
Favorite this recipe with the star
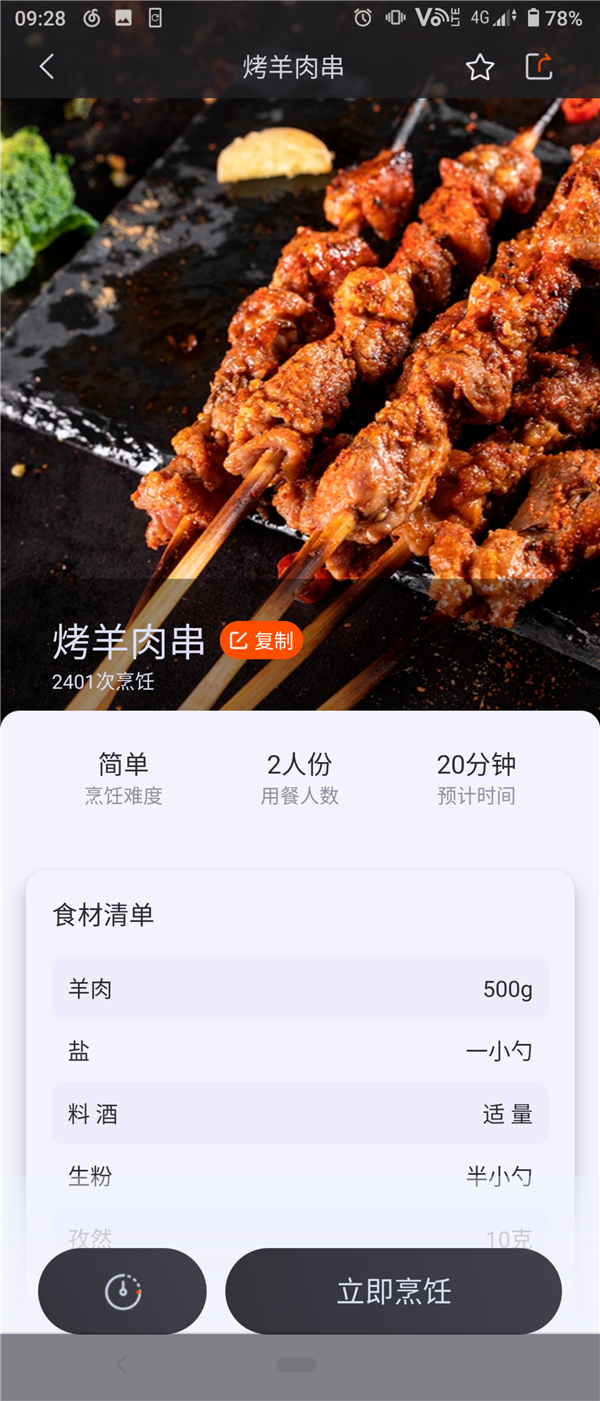point(480,67)
